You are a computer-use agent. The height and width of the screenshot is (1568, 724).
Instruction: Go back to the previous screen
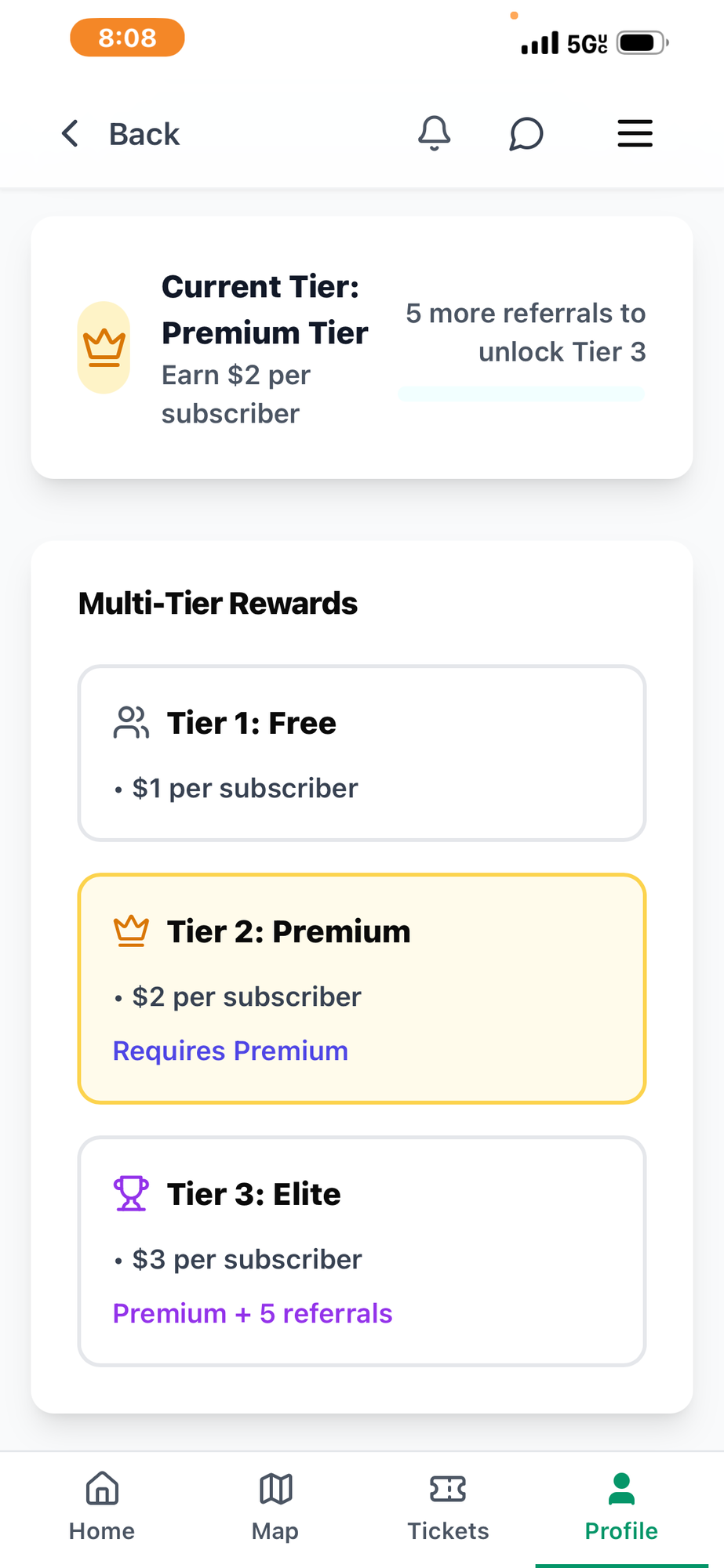[x=121, y=134]
